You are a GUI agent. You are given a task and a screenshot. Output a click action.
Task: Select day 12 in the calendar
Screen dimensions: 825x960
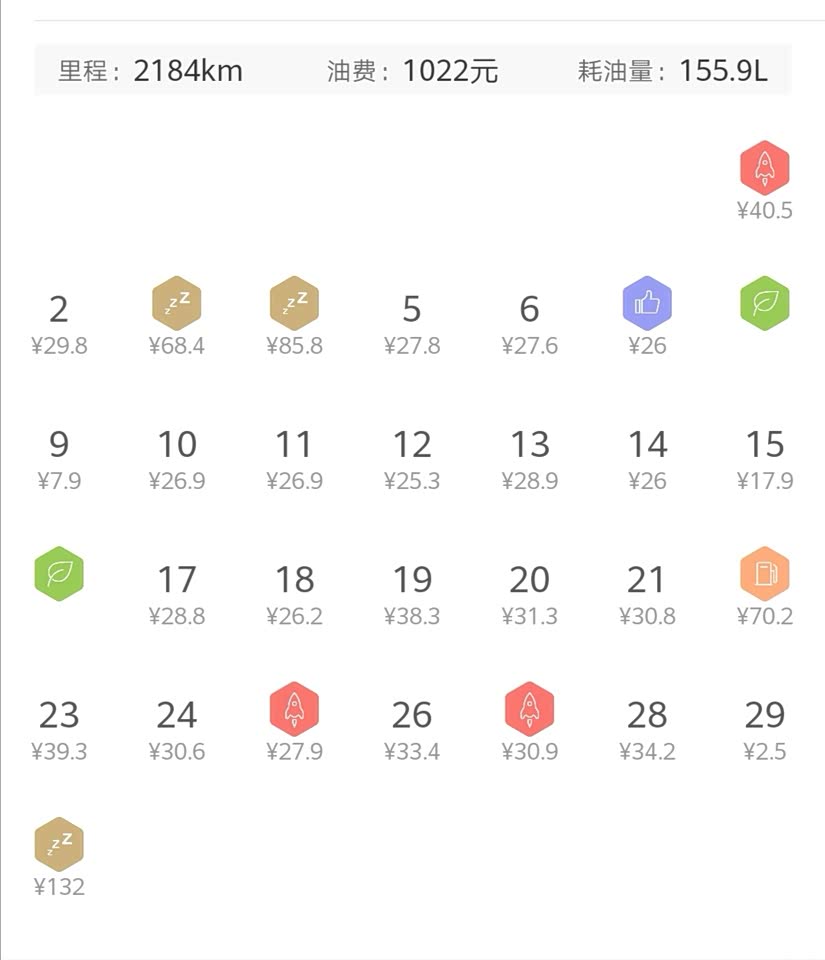pyautogui.click(x=412, y=445)
